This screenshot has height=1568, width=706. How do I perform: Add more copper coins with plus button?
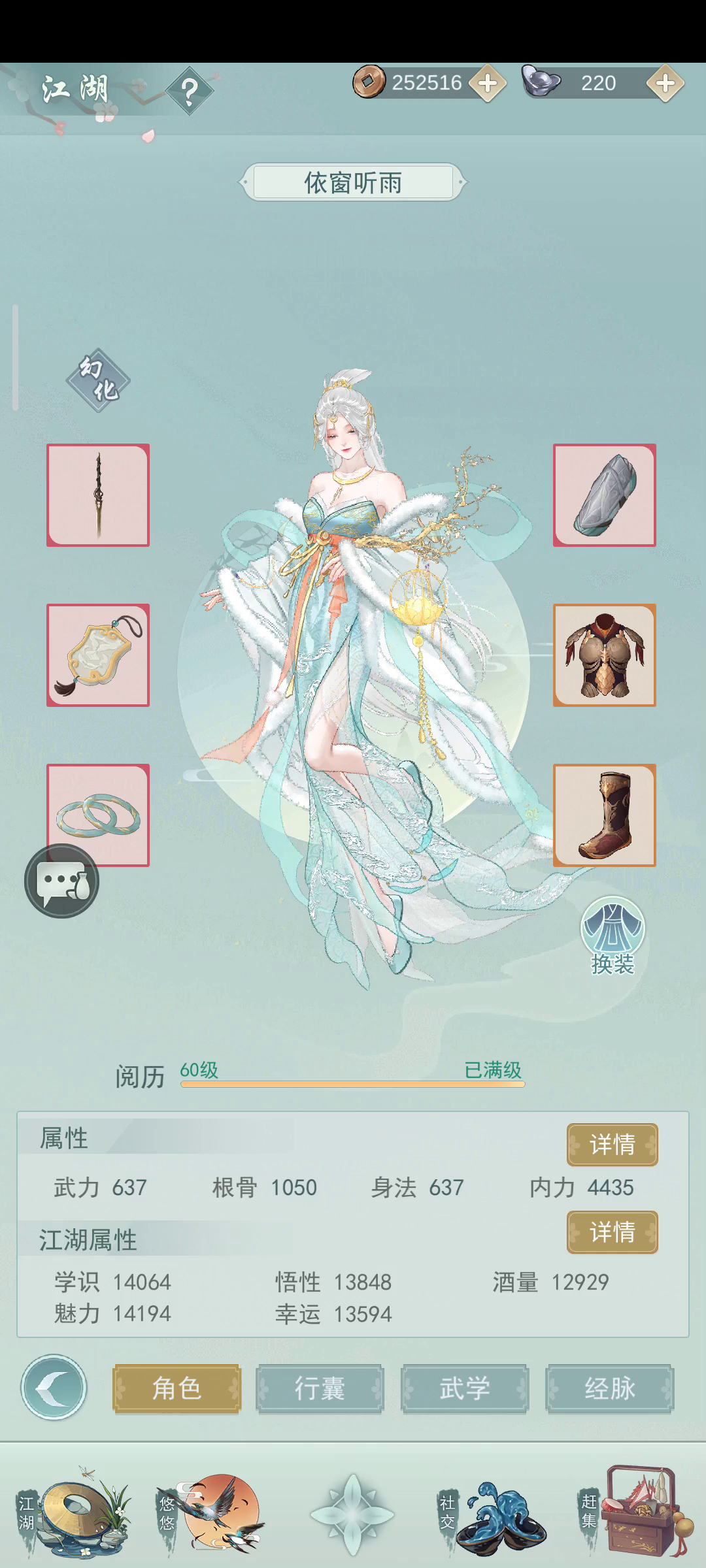[x=487, y=84]
